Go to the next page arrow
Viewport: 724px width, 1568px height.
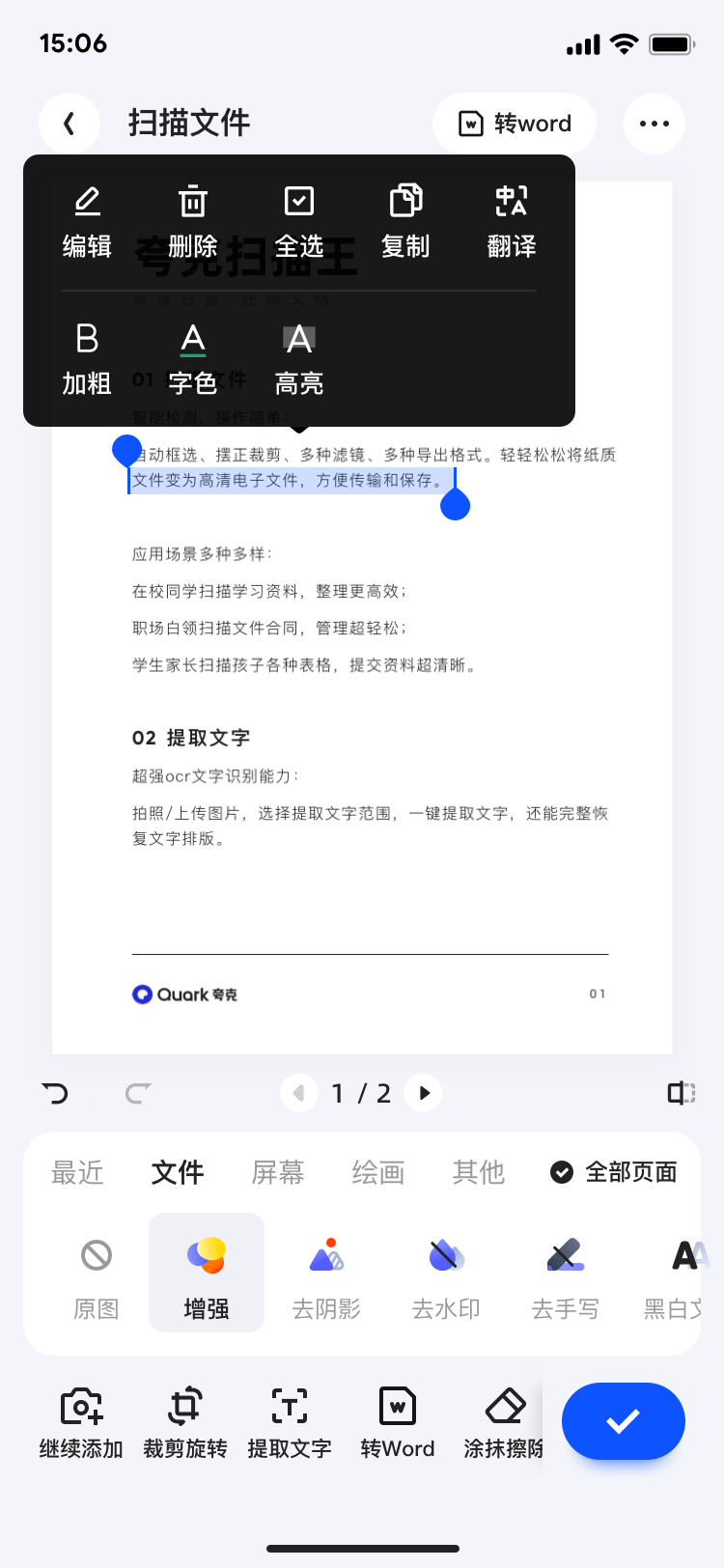click(x=424, y=1093)
